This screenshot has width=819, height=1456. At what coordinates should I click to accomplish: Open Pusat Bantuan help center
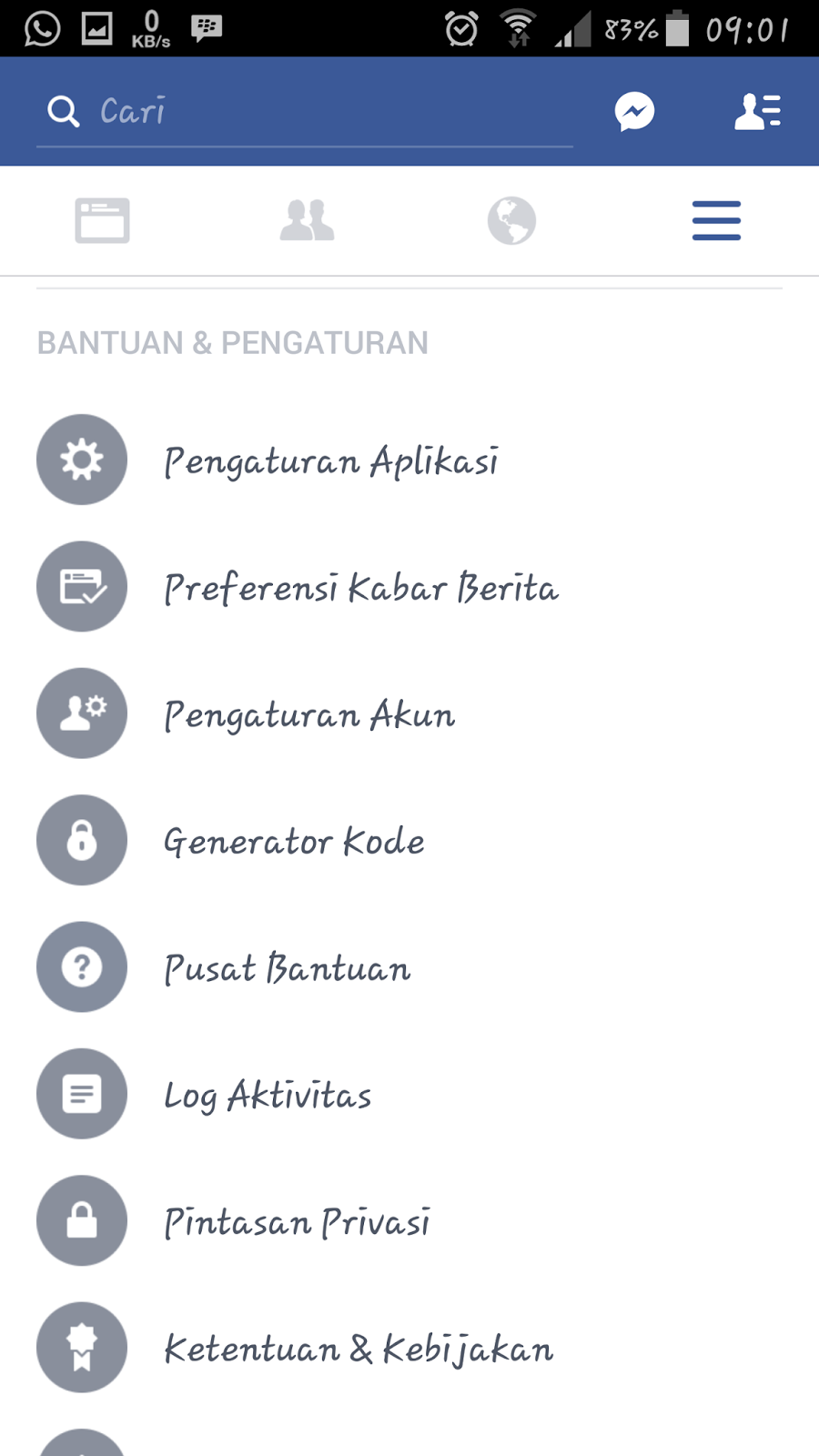click(x=287, y=967)
